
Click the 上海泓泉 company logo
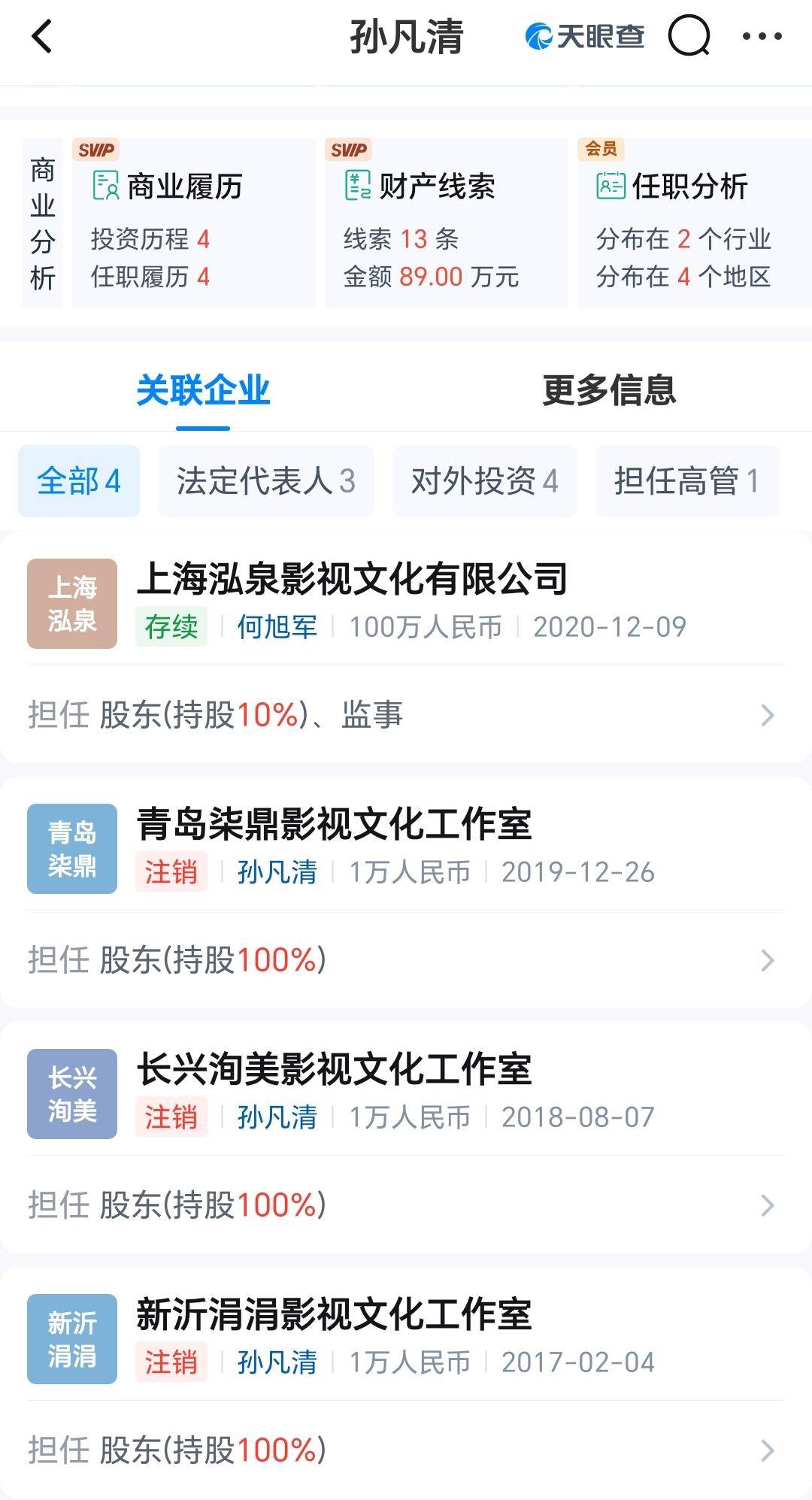71,602
